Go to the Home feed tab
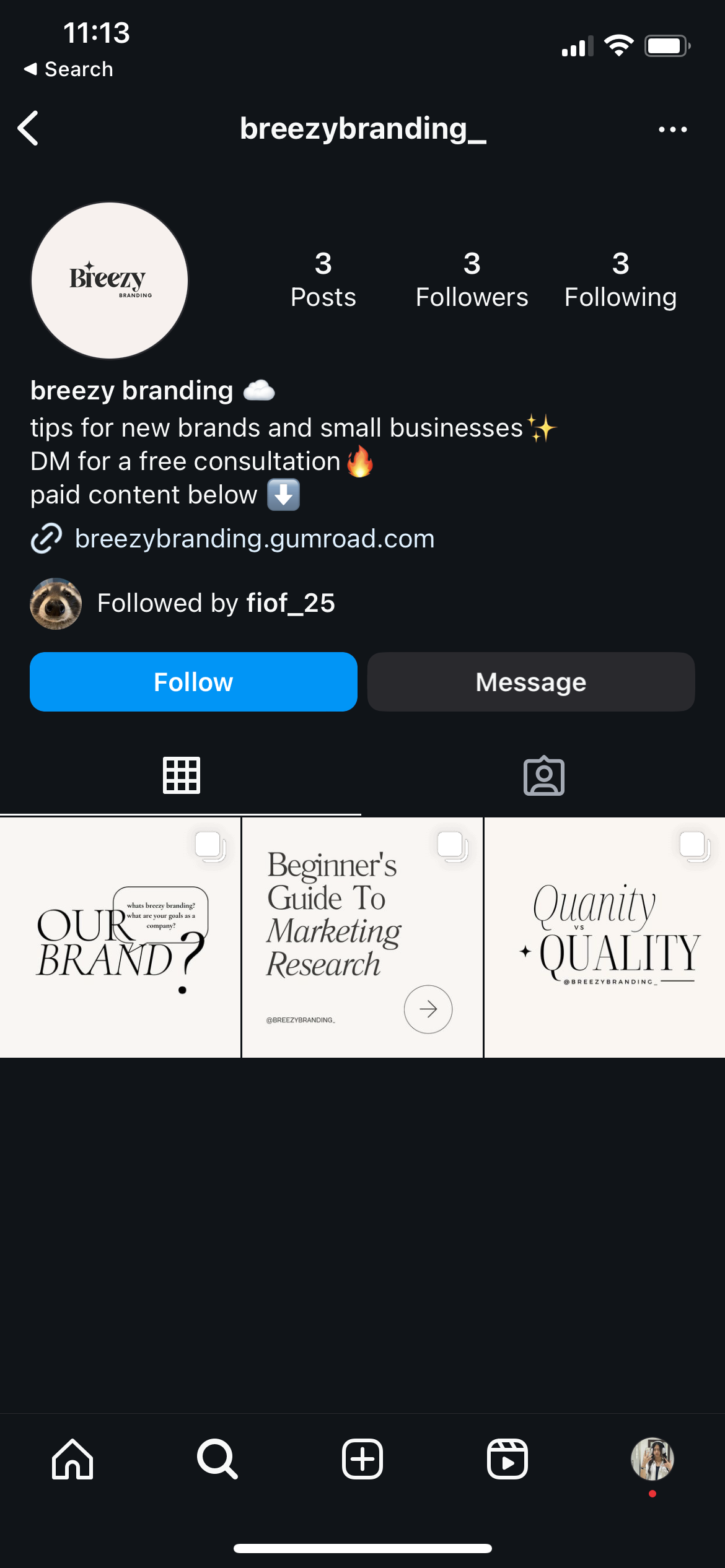The width and height of the screenshot is (725, 1568). click(72, 1459)
